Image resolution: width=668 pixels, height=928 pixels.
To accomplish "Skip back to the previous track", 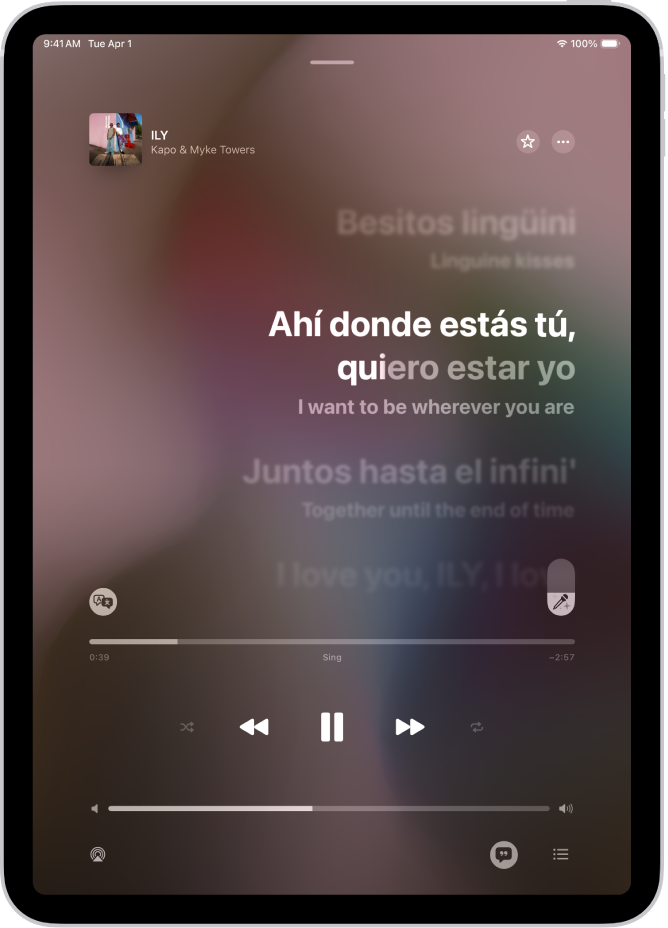I will click(x=254, y=727).
